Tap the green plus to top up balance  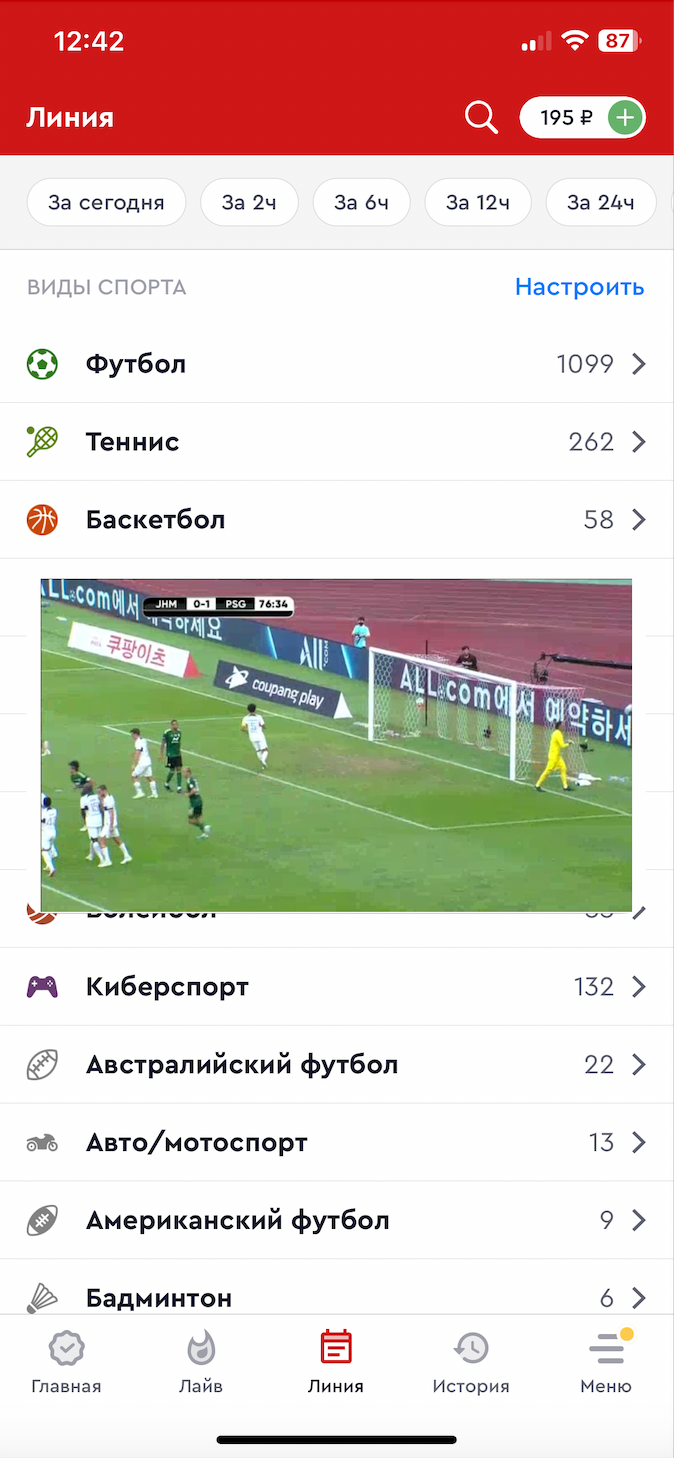pos(625,118)
